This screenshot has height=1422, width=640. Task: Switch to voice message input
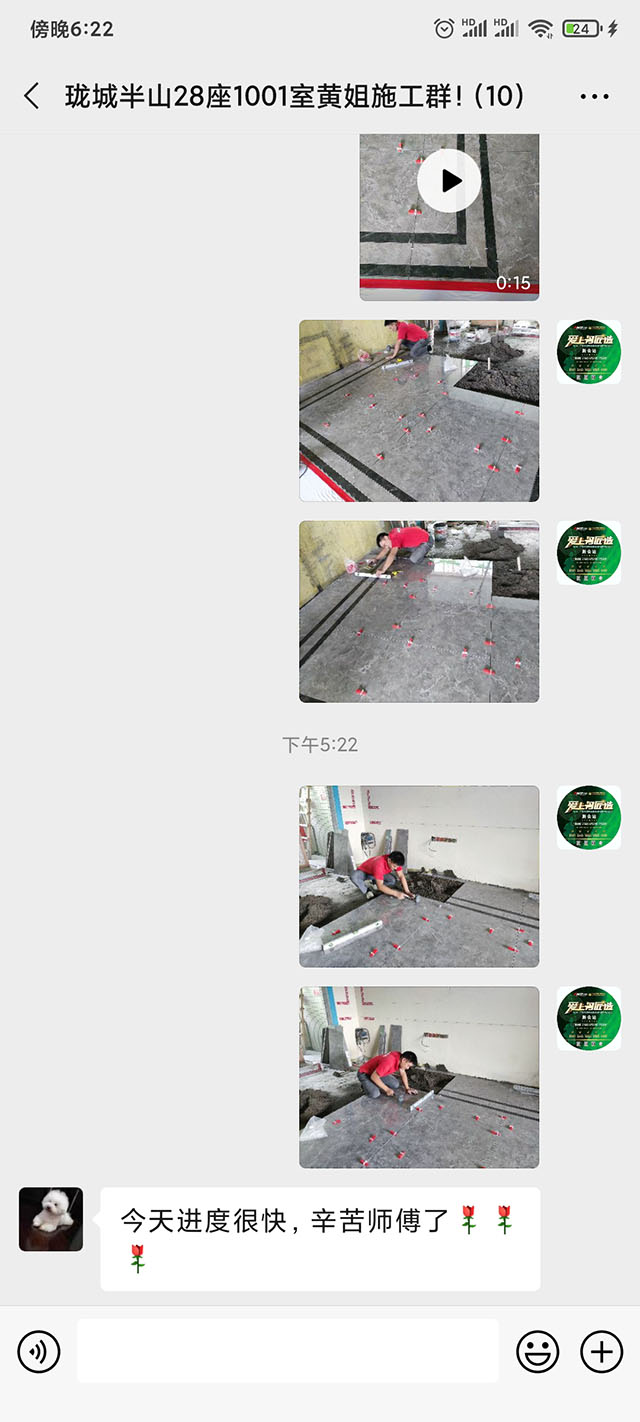coord(39,1352)
